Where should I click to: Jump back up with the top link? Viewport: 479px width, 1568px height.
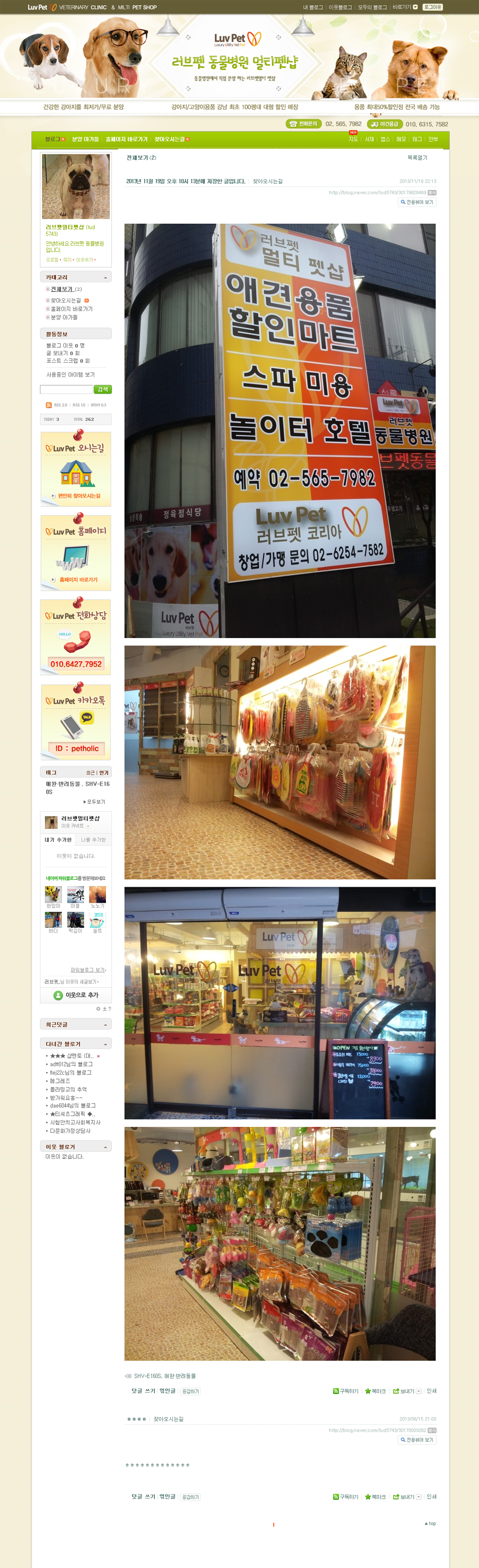pyautogui.click(x=431, y=1524)
